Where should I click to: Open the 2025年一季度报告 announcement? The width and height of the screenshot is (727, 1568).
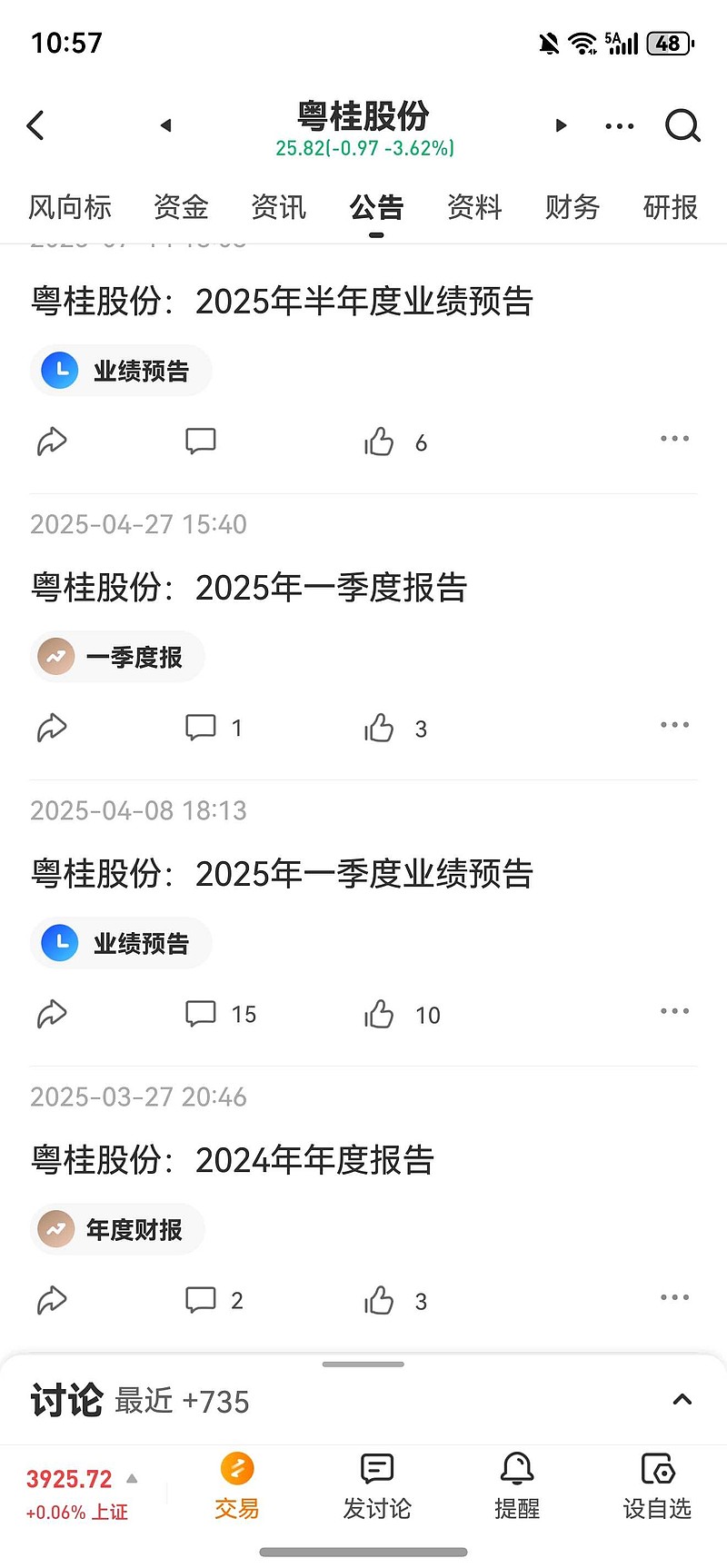[331, 588]
